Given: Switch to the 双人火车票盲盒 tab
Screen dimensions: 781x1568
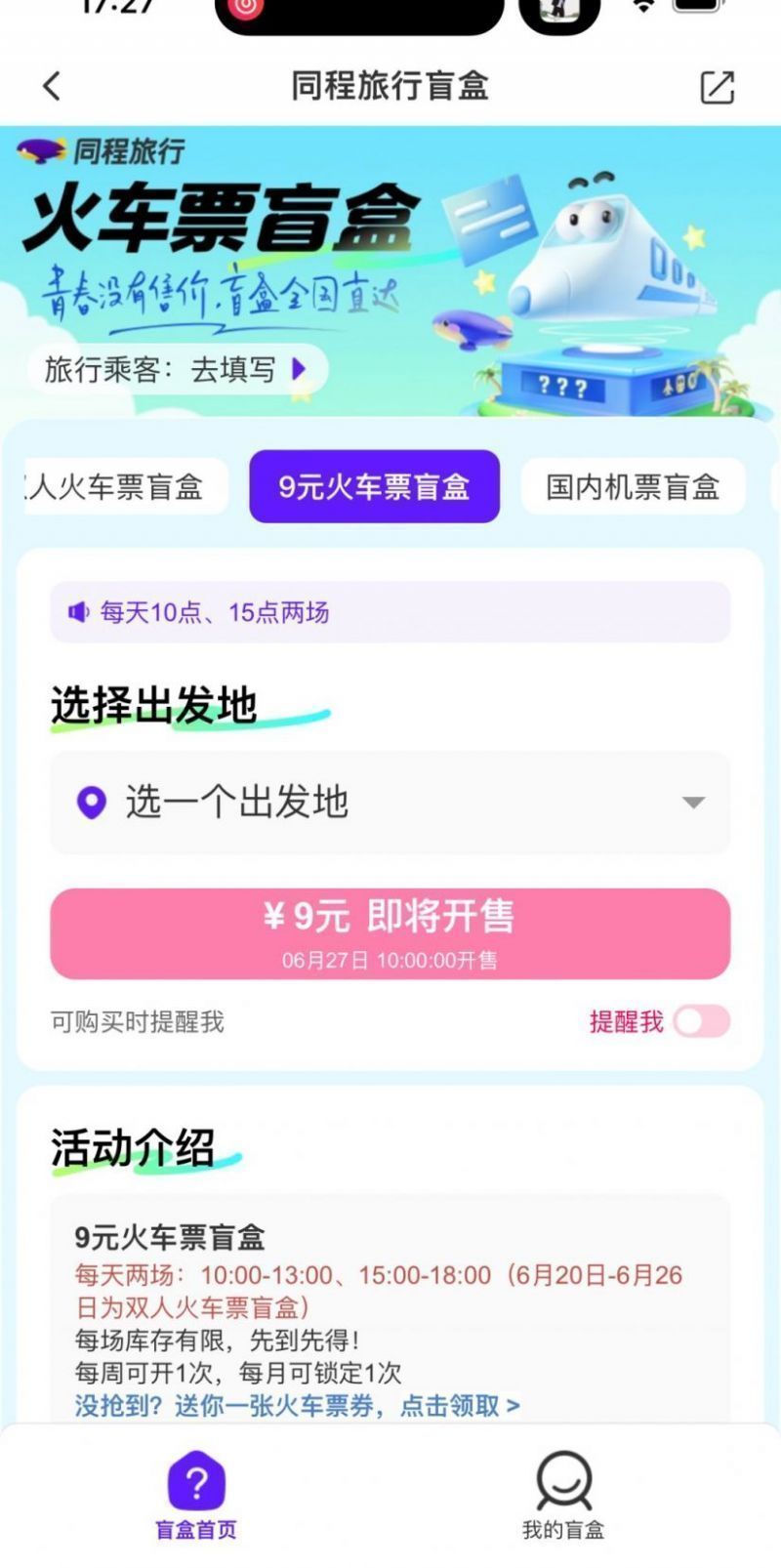Looking at the screenshot, I should [x=122, y=486].
